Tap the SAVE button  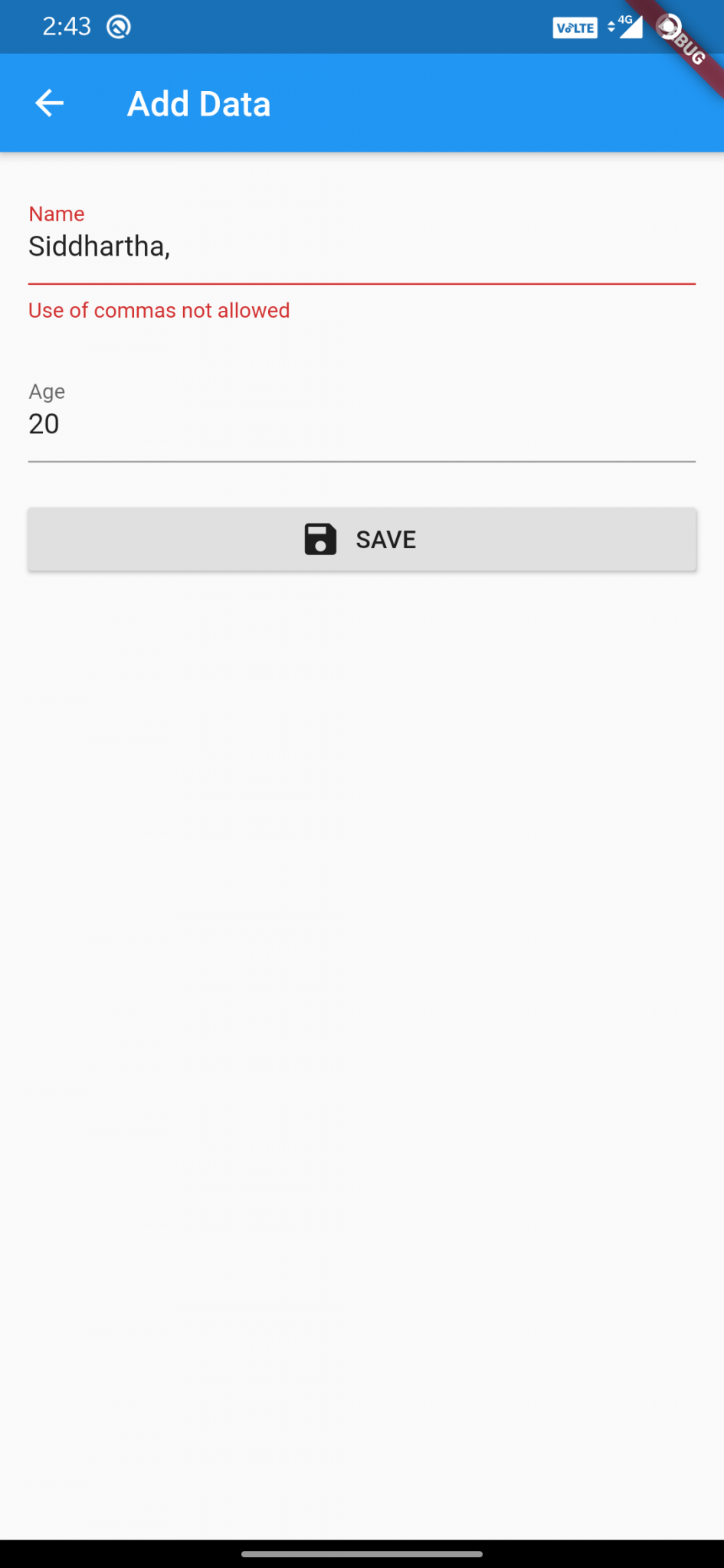[362, 539]
